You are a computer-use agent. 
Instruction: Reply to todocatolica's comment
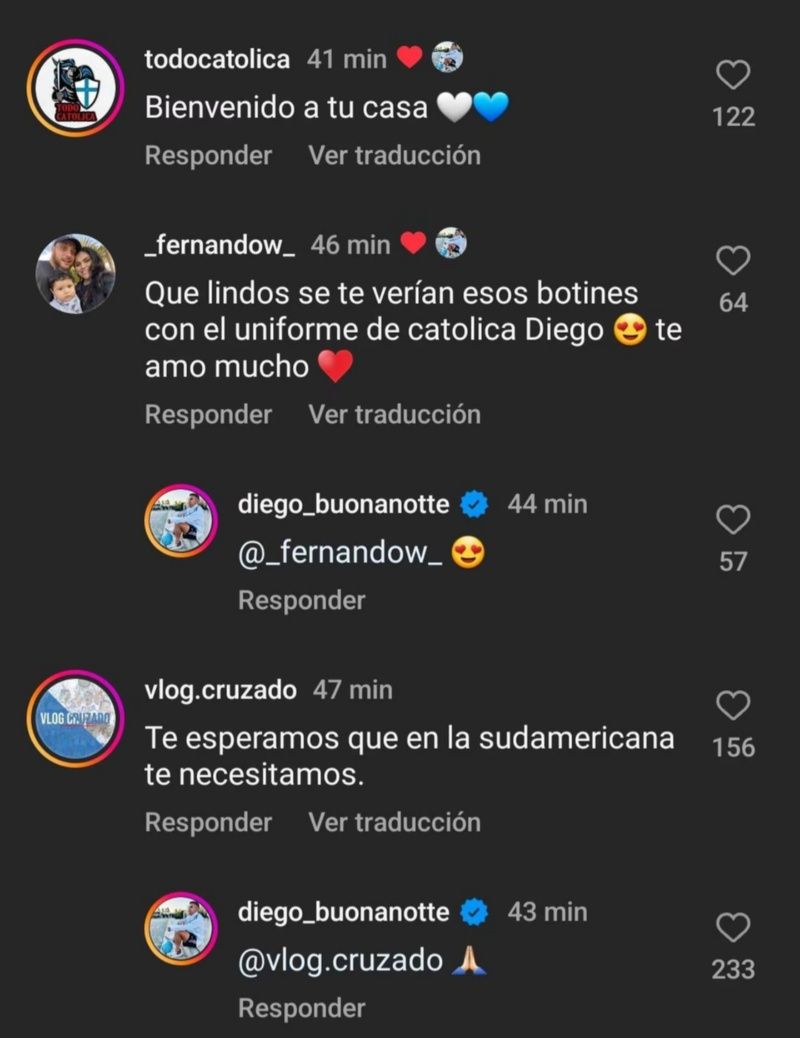click(x=208, y=155)
